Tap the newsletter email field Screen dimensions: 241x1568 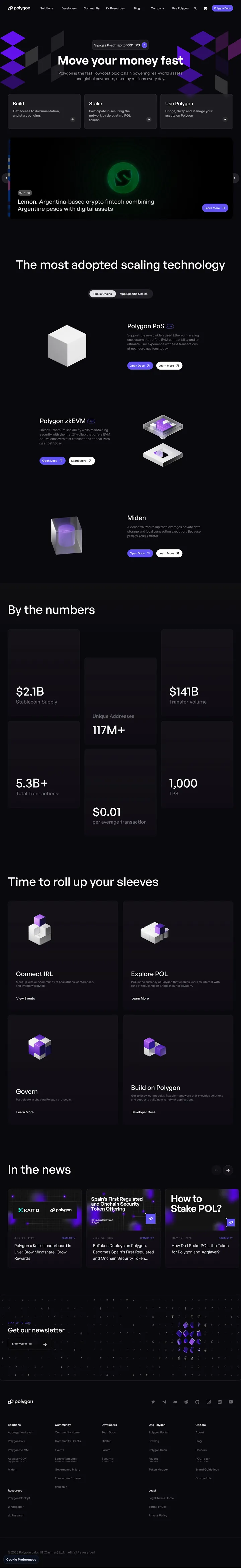click(x=24, y=1344)
